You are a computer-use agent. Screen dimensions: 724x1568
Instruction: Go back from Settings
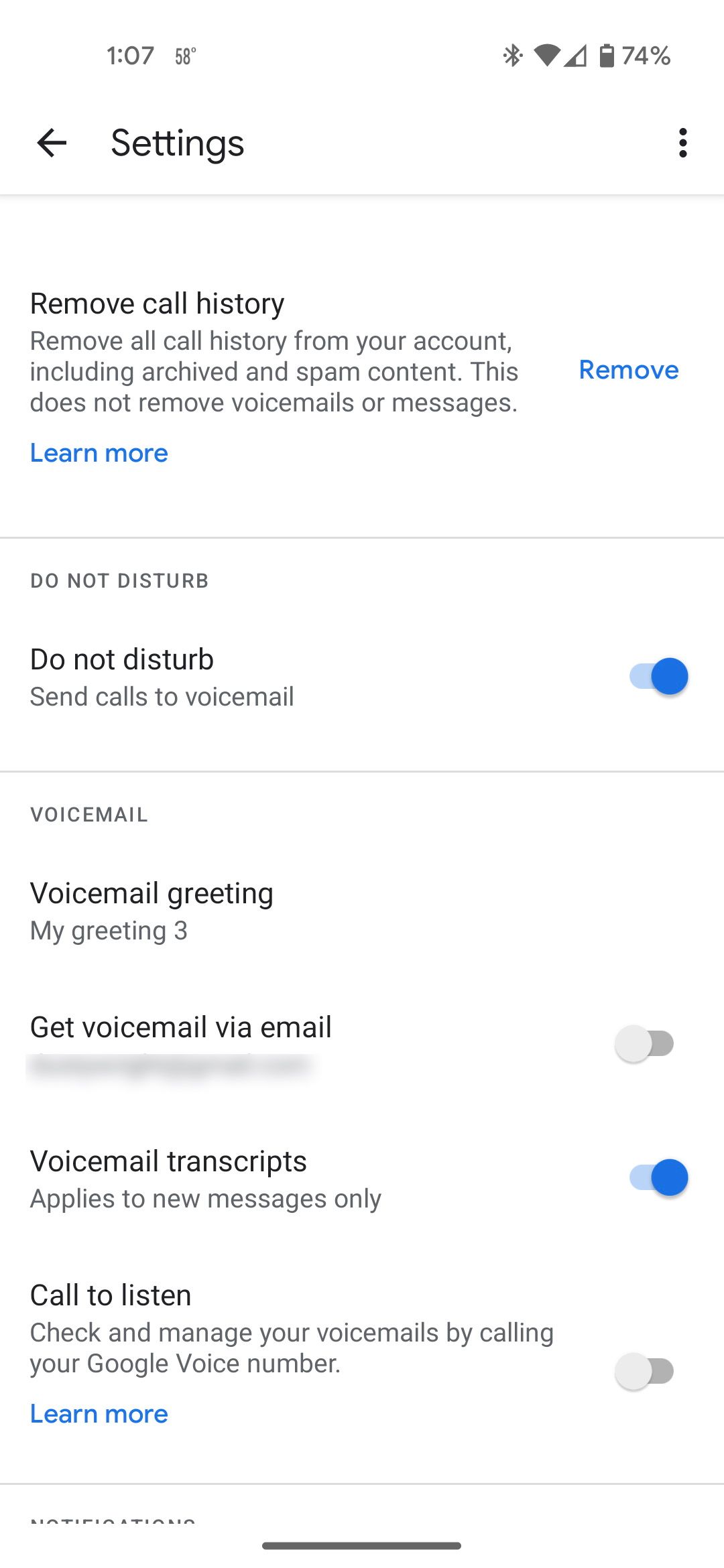coord(52,143)
